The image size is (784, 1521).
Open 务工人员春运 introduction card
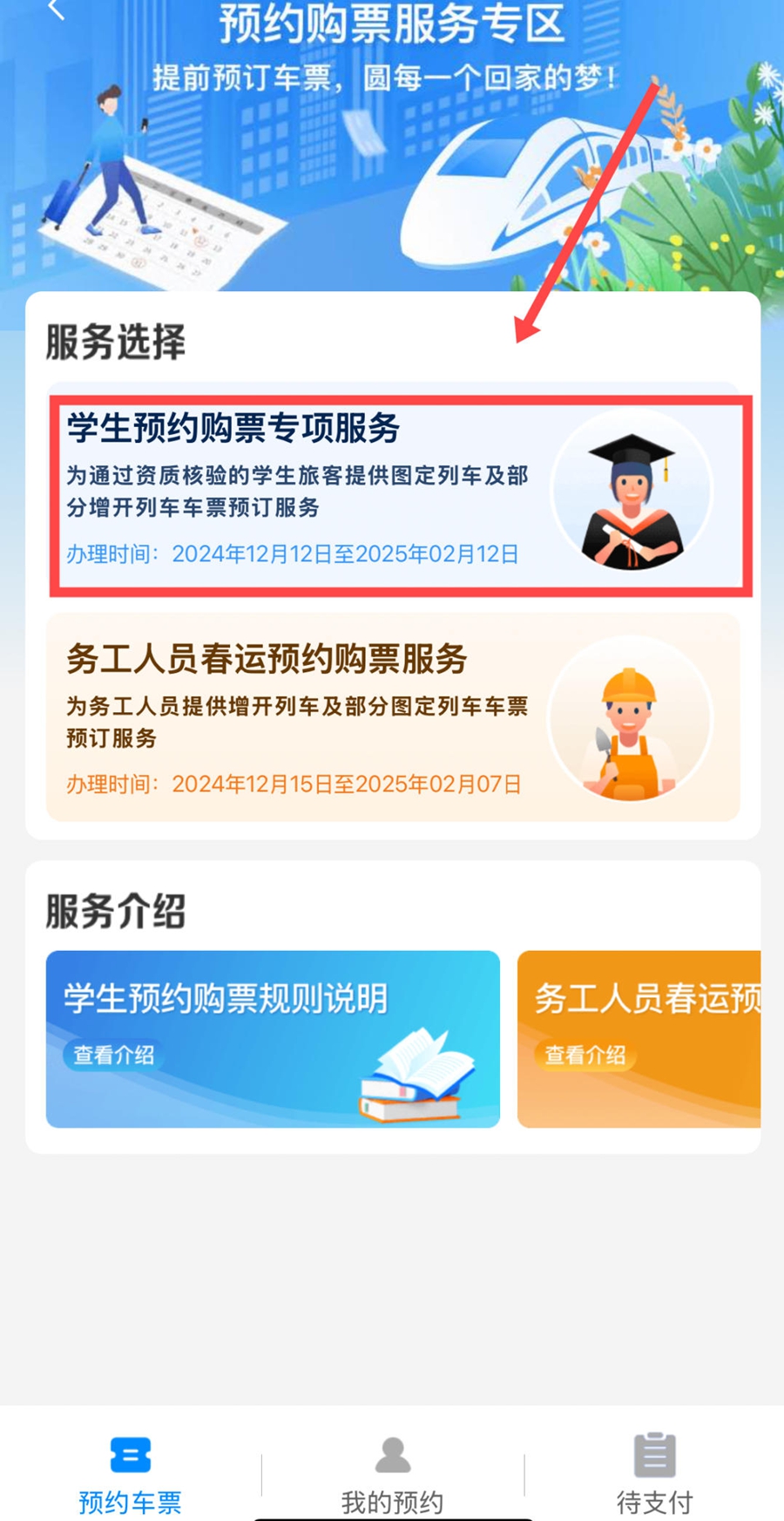[639, 1039]
